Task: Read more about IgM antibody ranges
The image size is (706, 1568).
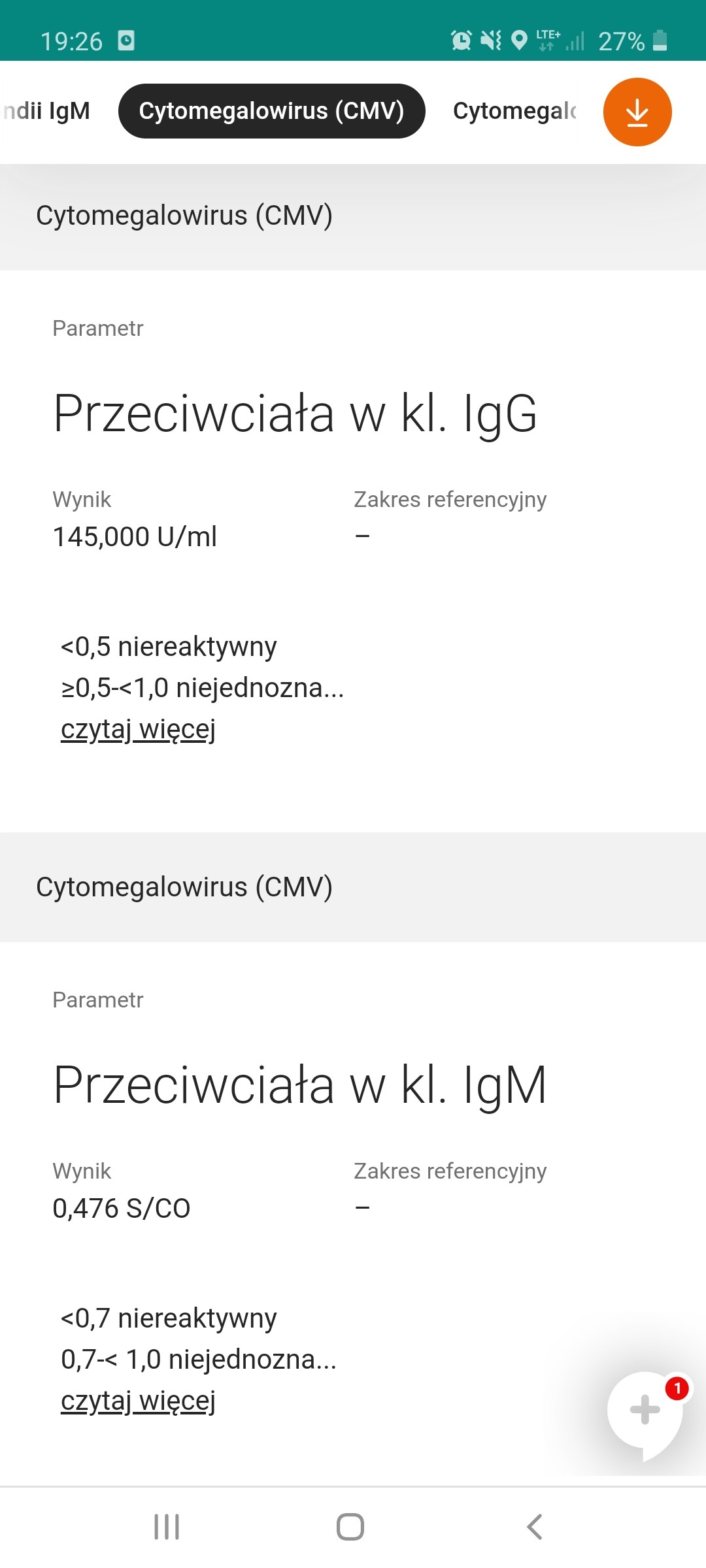Action: point(138,1401)
